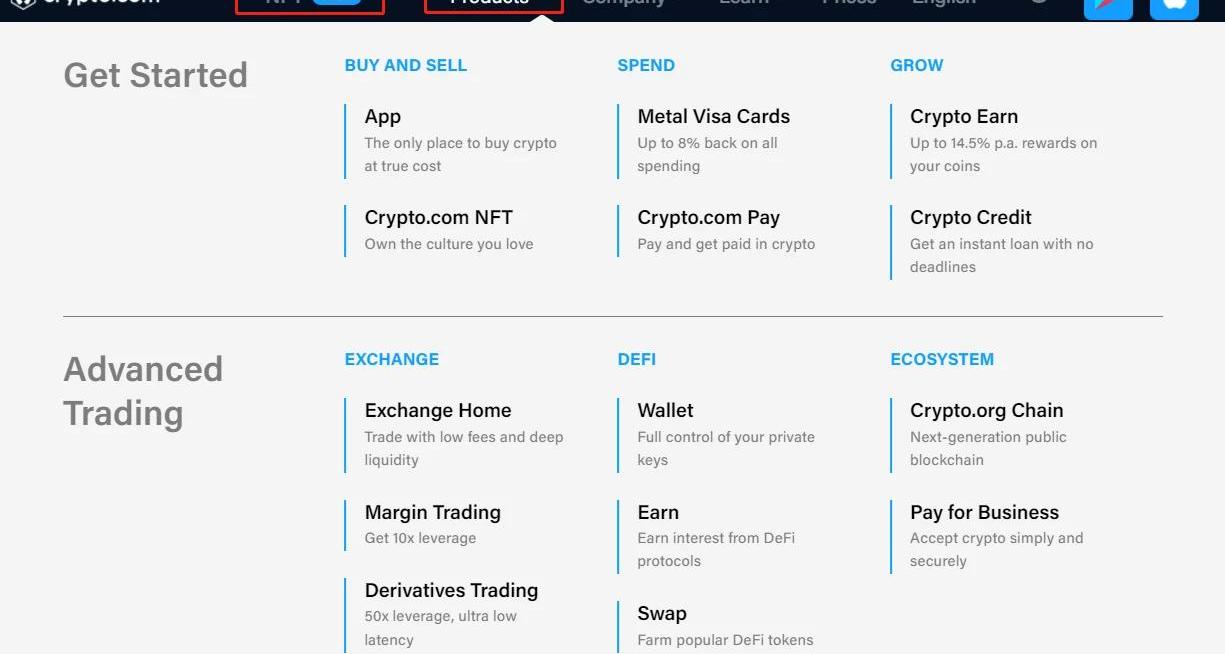Image resolution: width=1225 pixels, height=654 pixels.
Task: Tap the Apple App Store button
Action: pos(1174,6)
